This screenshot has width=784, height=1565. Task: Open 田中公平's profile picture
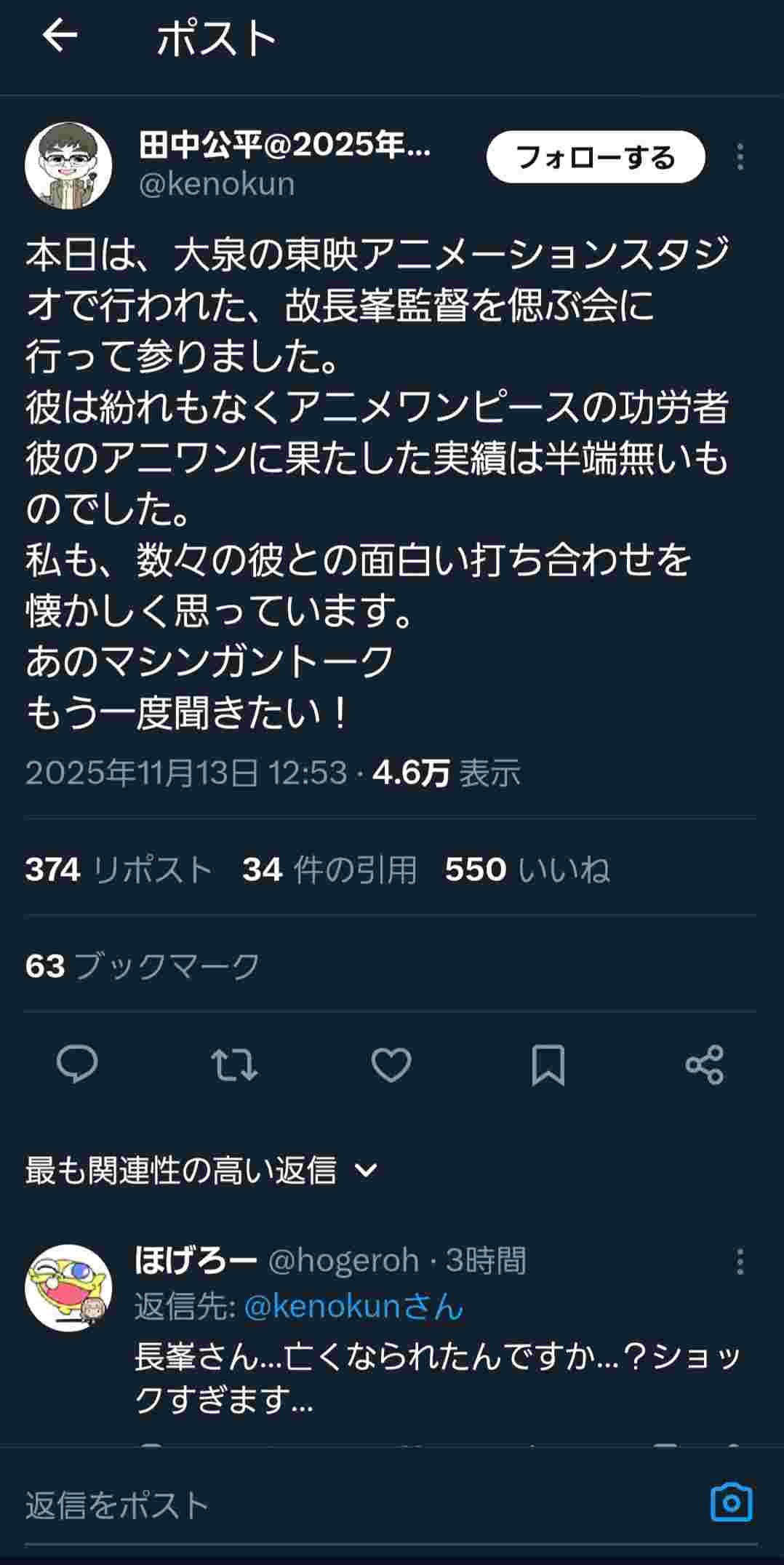point(68,165)
